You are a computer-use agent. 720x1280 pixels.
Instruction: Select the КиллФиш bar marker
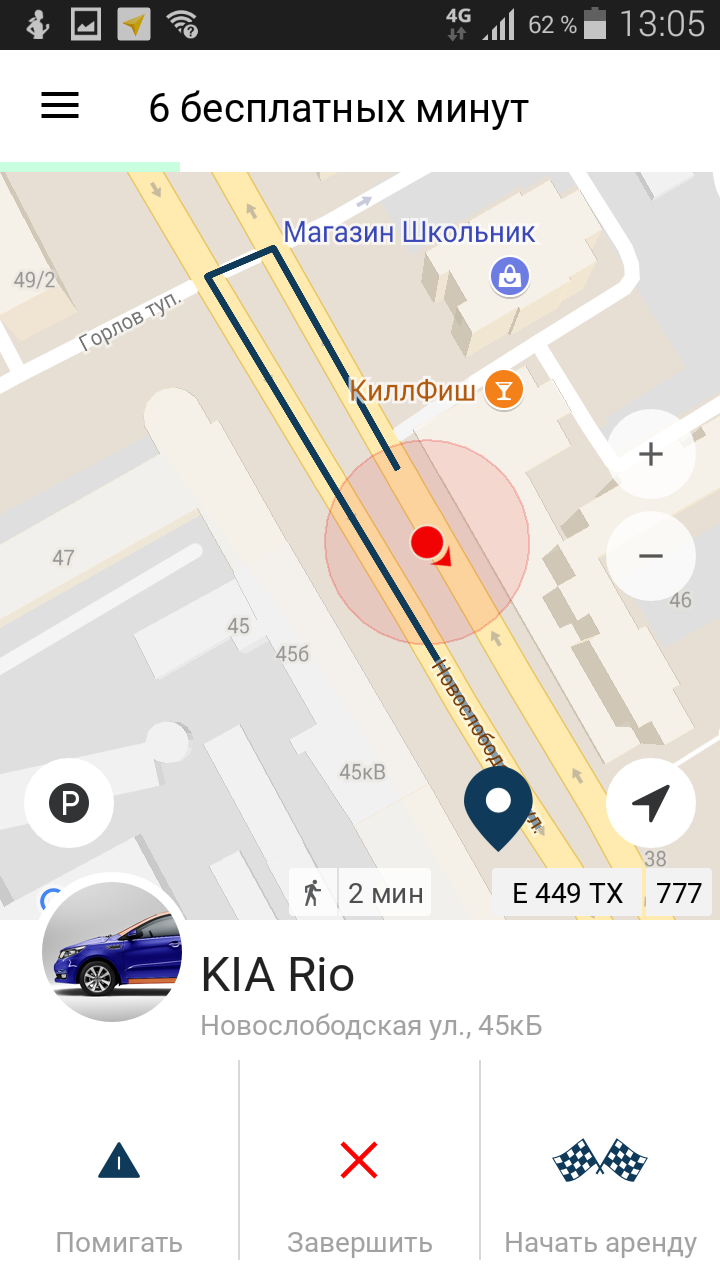[x=504, y=390]
